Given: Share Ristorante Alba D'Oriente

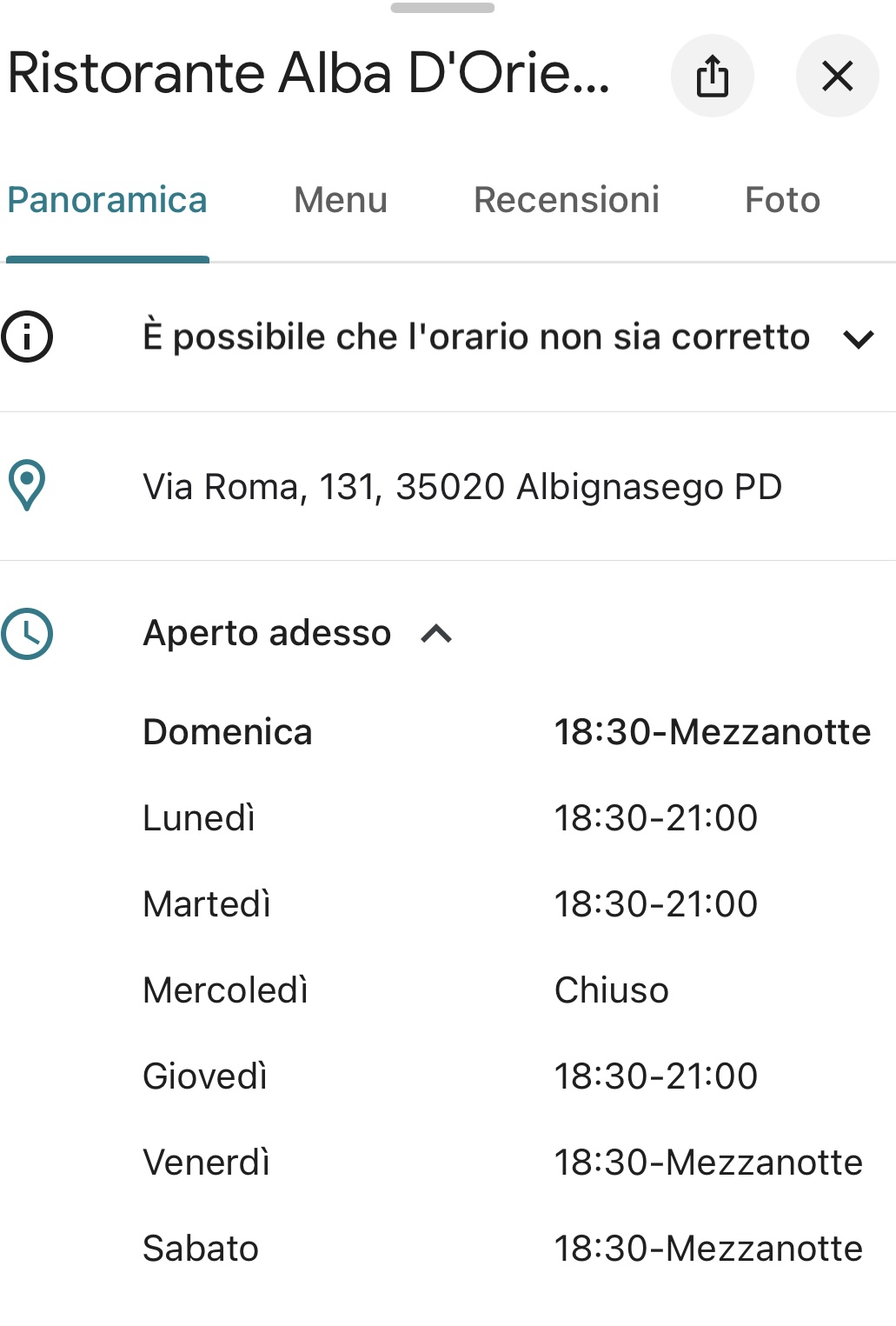Looking at the screenshot, I should (x=712, y=76).
